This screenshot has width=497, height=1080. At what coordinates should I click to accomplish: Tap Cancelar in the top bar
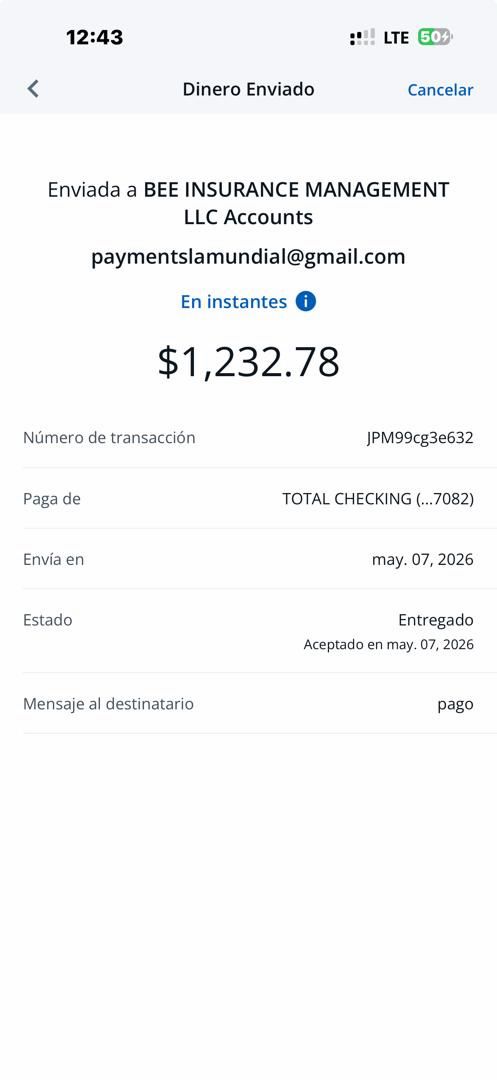pyautogui.click(x=441, y=90)
